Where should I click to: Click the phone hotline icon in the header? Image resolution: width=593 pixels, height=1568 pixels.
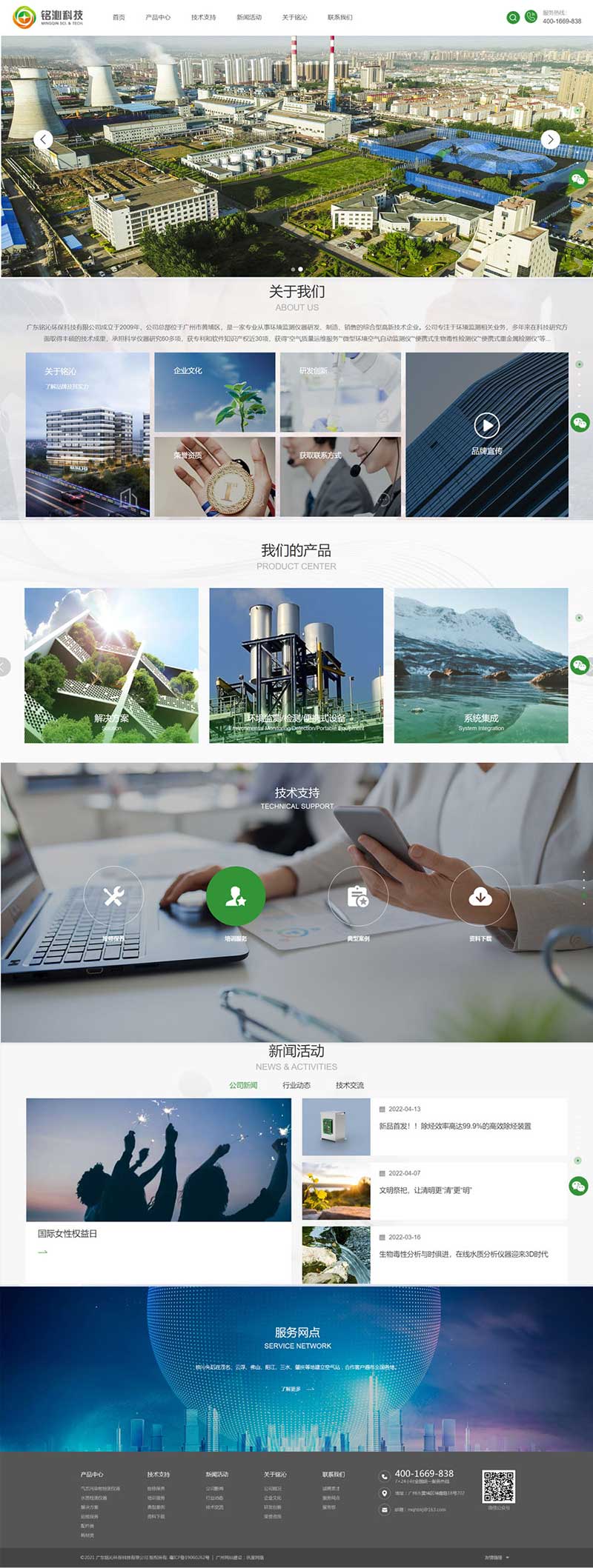[x=530, y=16]
